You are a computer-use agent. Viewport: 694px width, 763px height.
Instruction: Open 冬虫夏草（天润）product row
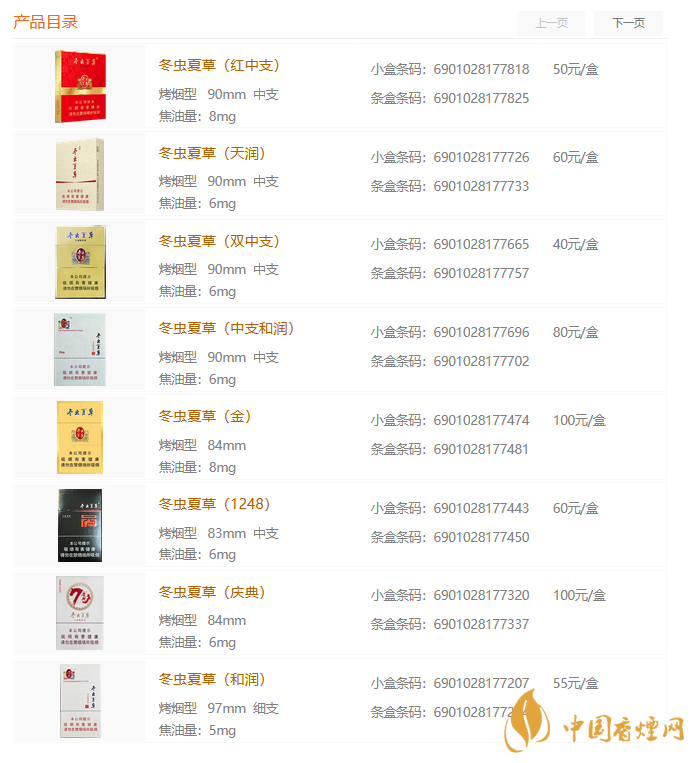coord(212,154)
